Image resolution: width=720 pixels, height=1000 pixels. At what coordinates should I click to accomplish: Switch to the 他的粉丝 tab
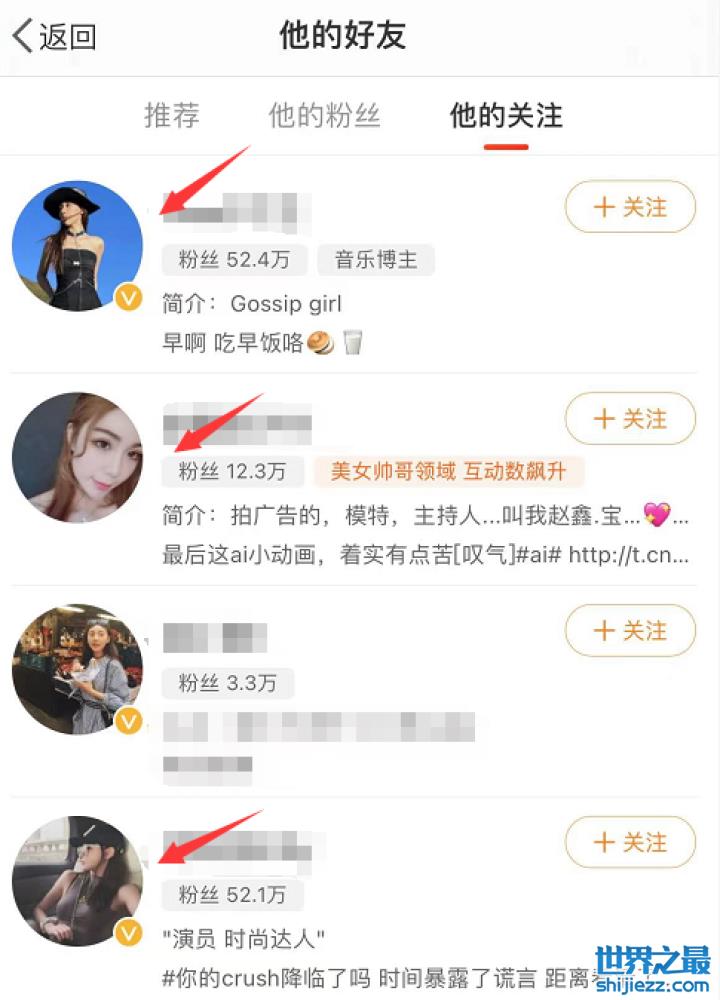324,115
